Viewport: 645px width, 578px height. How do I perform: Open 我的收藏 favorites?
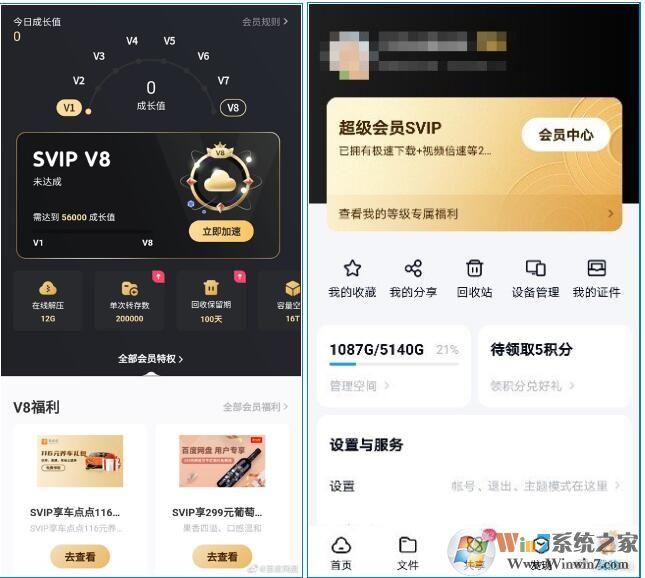point(352,279)
